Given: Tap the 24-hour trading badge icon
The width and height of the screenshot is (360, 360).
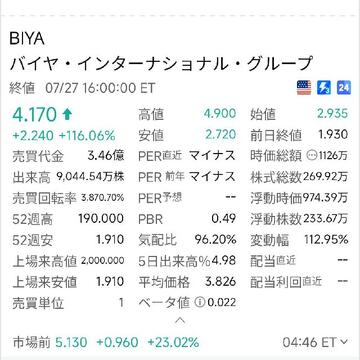Looking at the screenshot, I should point(344,88).
